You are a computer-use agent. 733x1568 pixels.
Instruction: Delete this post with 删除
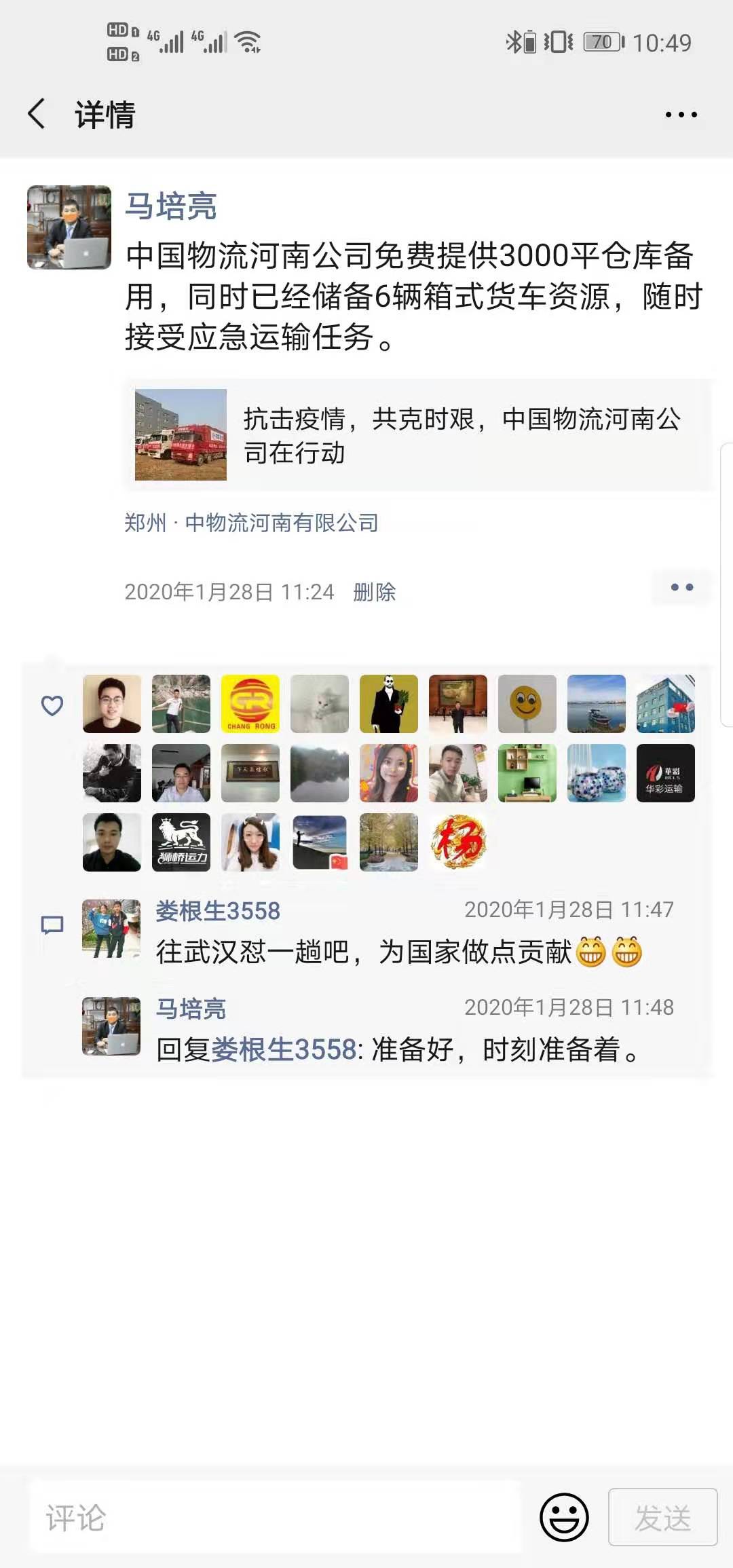(x=374, y=592)
